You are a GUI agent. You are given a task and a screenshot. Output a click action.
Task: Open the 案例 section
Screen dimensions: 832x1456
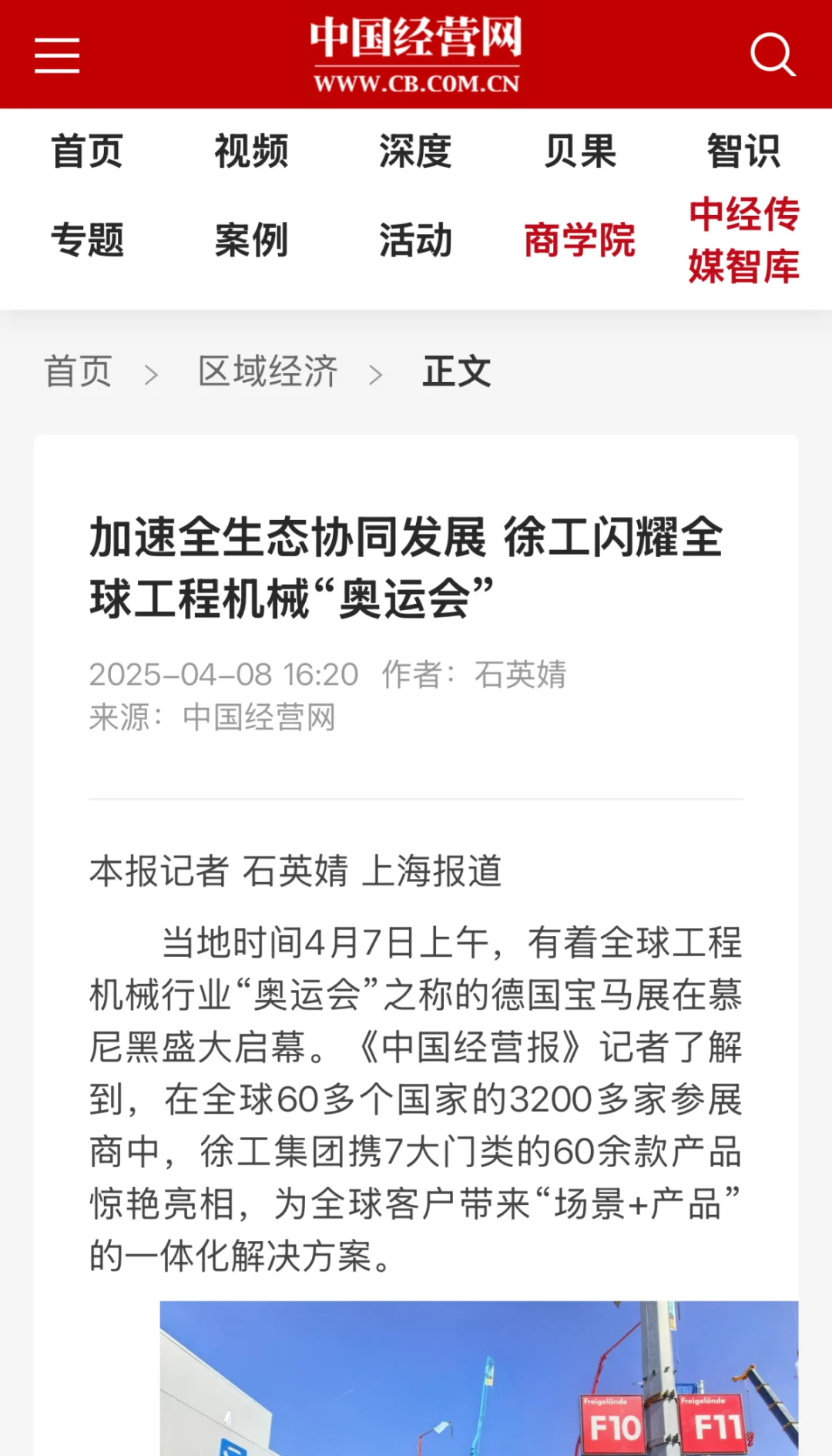[251, 240]
